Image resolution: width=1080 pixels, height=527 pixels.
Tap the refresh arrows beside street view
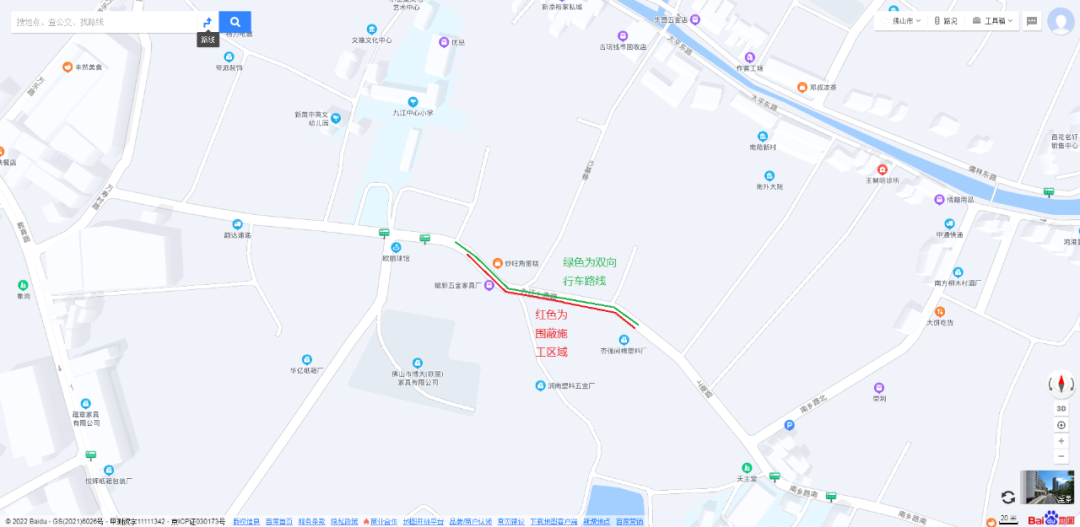pyautogui.click(x=1008, y=497)
